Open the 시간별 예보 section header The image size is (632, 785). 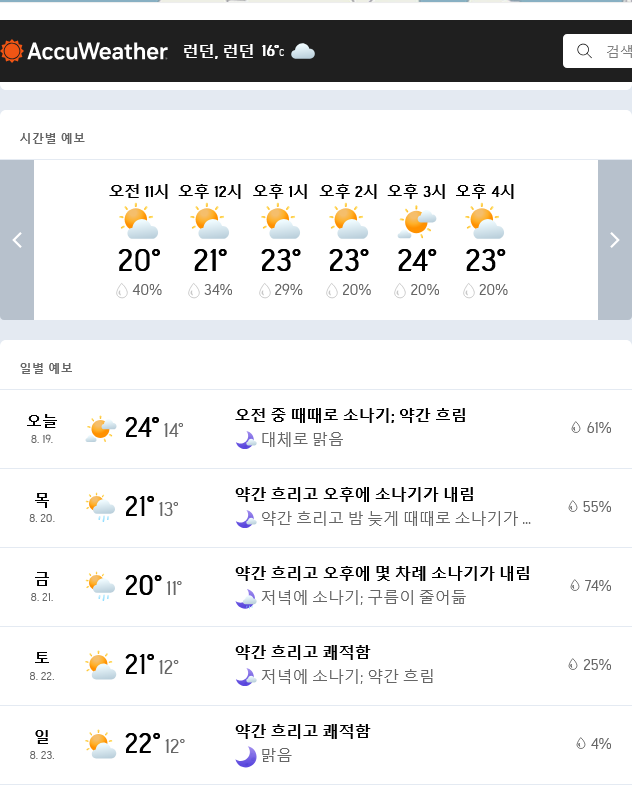53,138
